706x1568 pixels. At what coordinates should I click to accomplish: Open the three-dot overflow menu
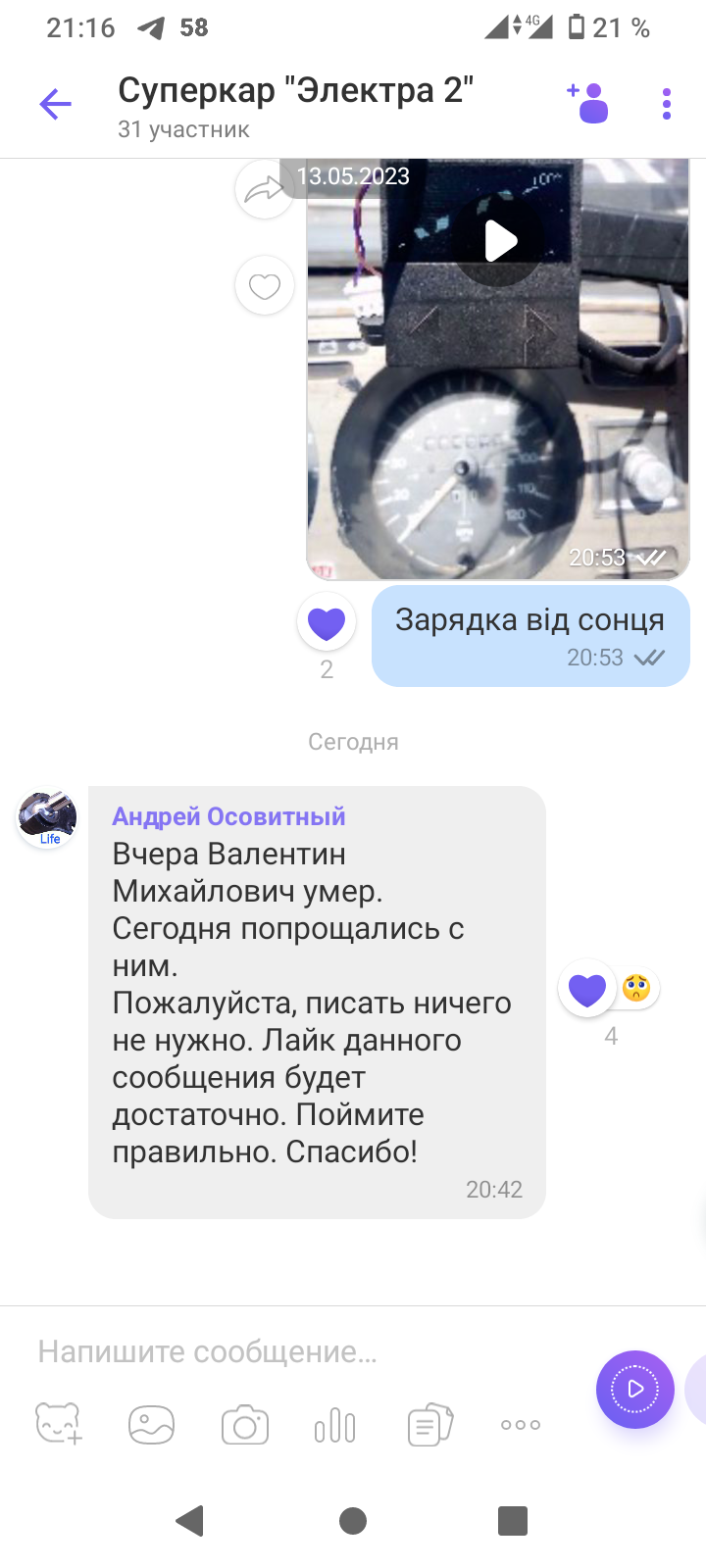667,104
